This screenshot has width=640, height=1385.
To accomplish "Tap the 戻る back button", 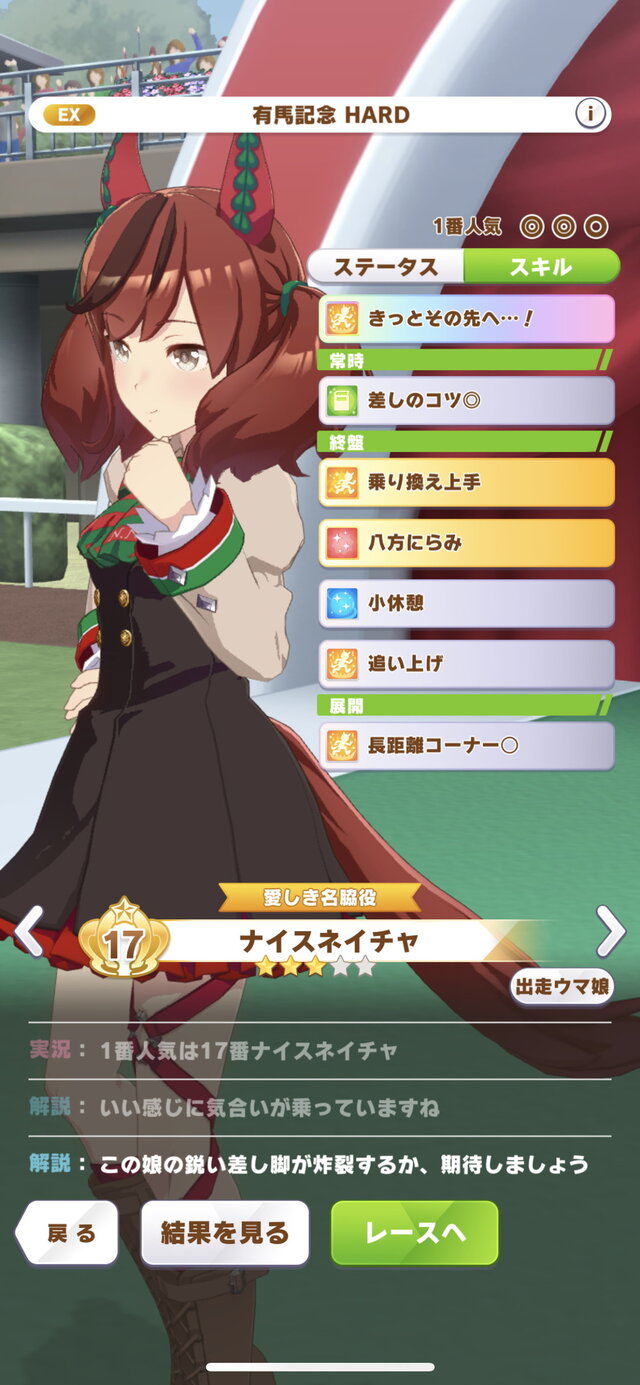I will click(x=69, y=1234).
